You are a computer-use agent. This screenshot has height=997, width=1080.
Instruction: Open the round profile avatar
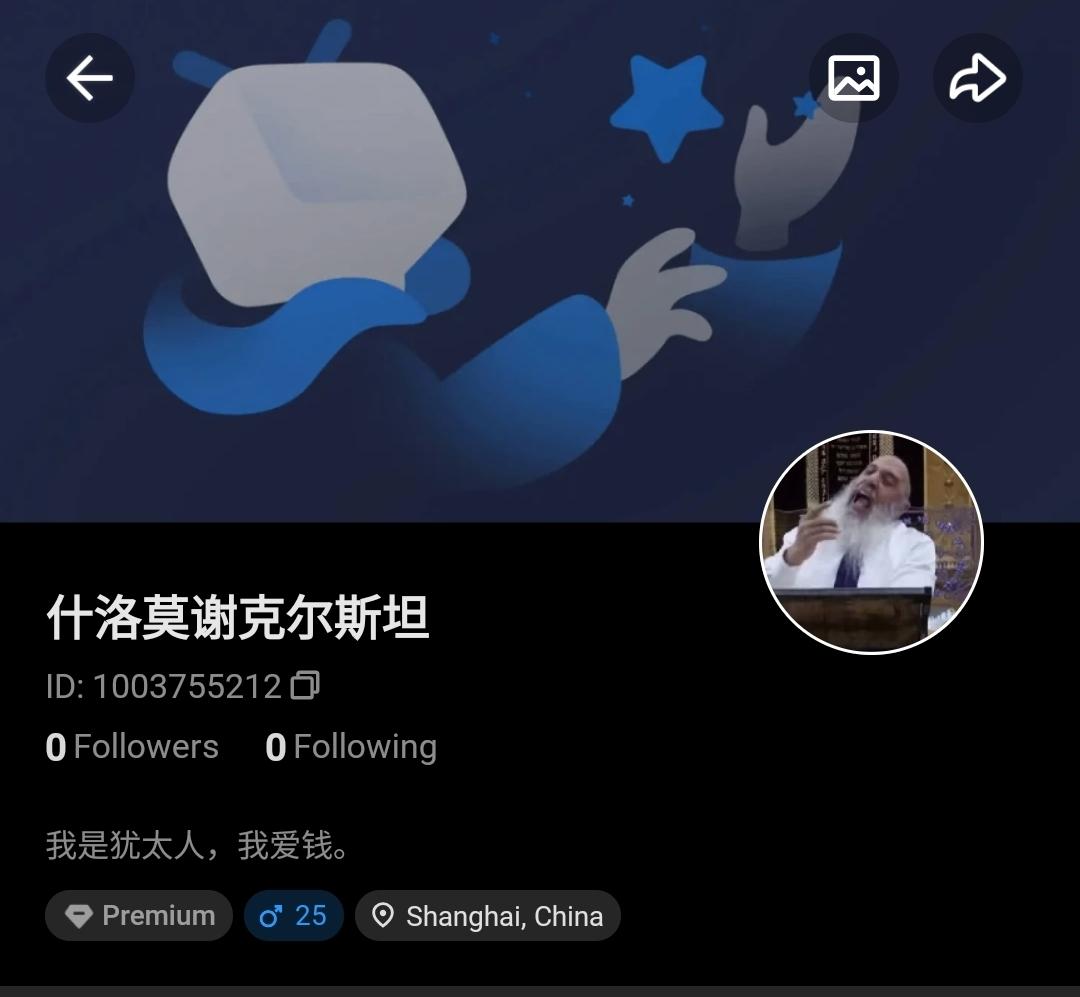(x=871, y=543)
